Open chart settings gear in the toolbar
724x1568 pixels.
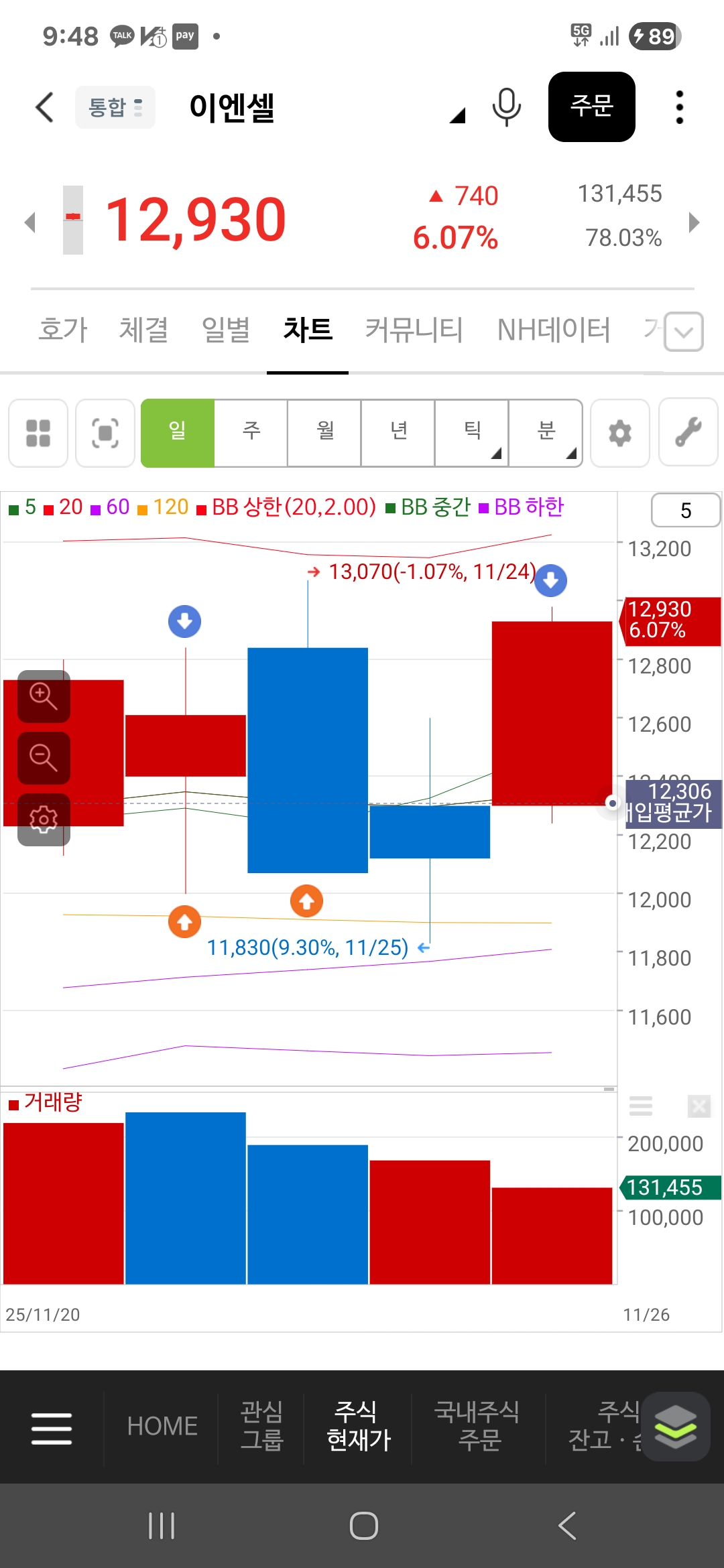pos(620,434)
